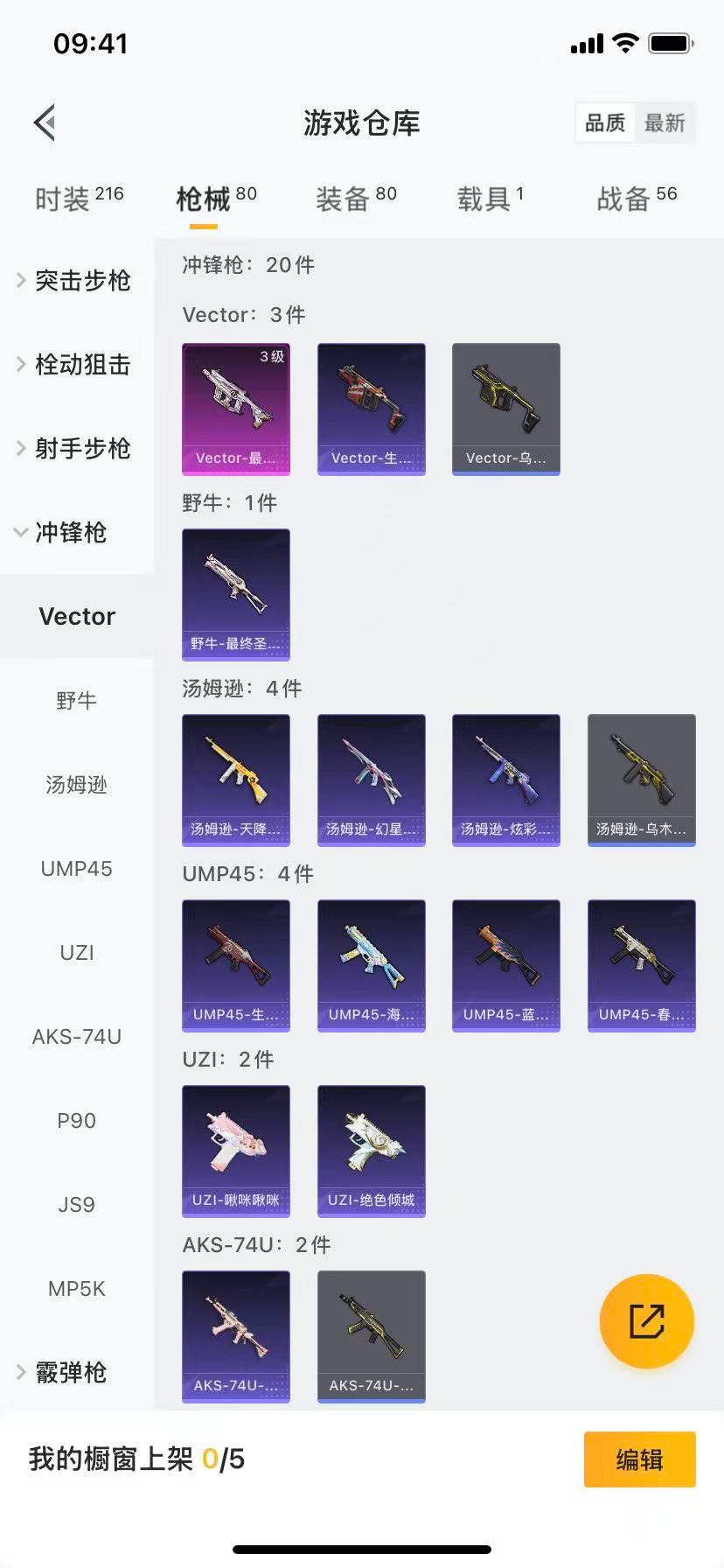The height and width of the screenshot is (1568, 724).
Task: Open the UZI-啾咪啾咪 weapon card
Action: (x=235, y=1151)
